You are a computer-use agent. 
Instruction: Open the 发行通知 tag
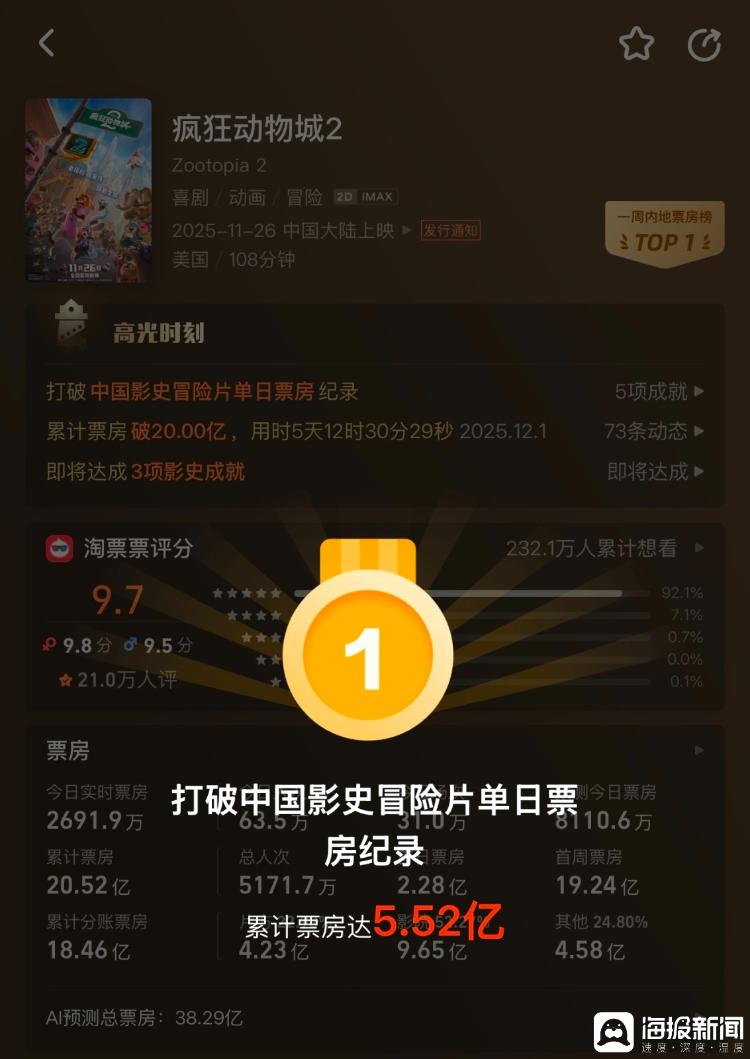450,230
